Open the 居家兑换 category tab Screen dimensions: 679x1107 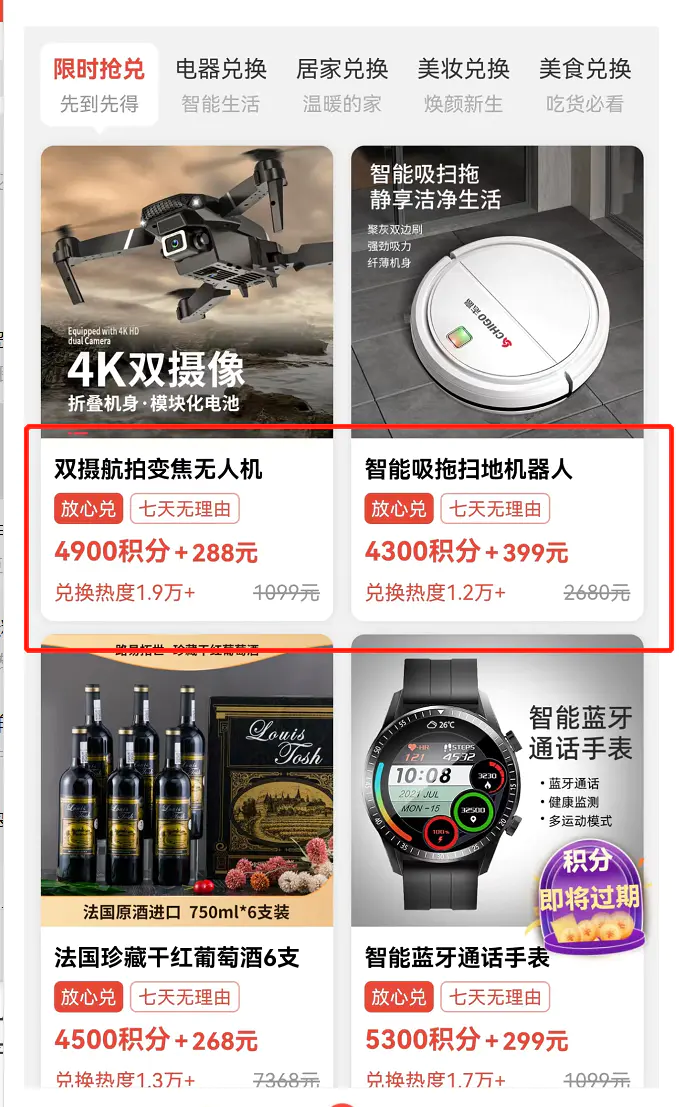pos(342,84)
